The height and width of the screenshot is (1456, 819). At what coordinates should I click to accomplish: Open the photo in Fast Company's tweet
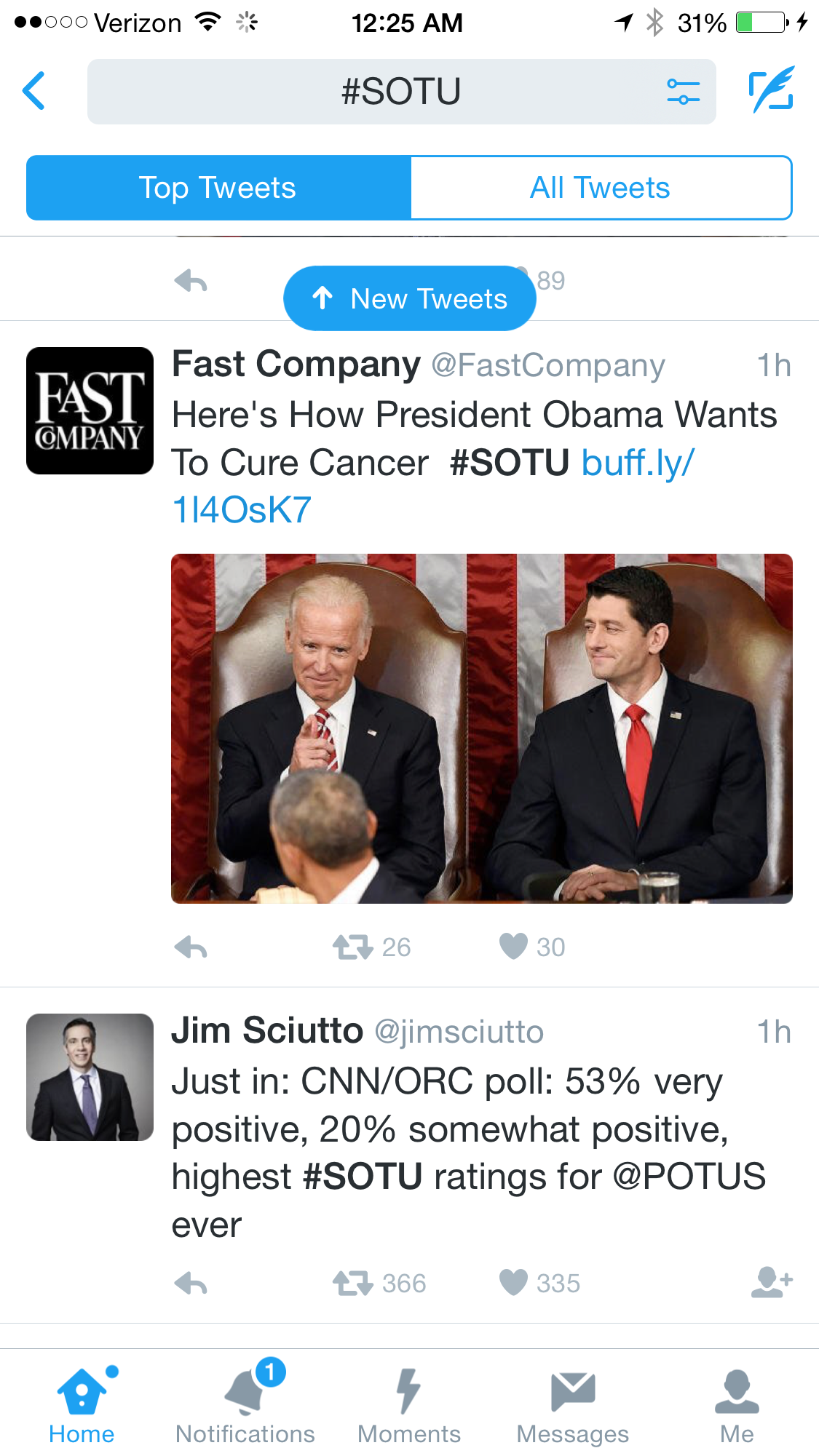tap(481, 728)
